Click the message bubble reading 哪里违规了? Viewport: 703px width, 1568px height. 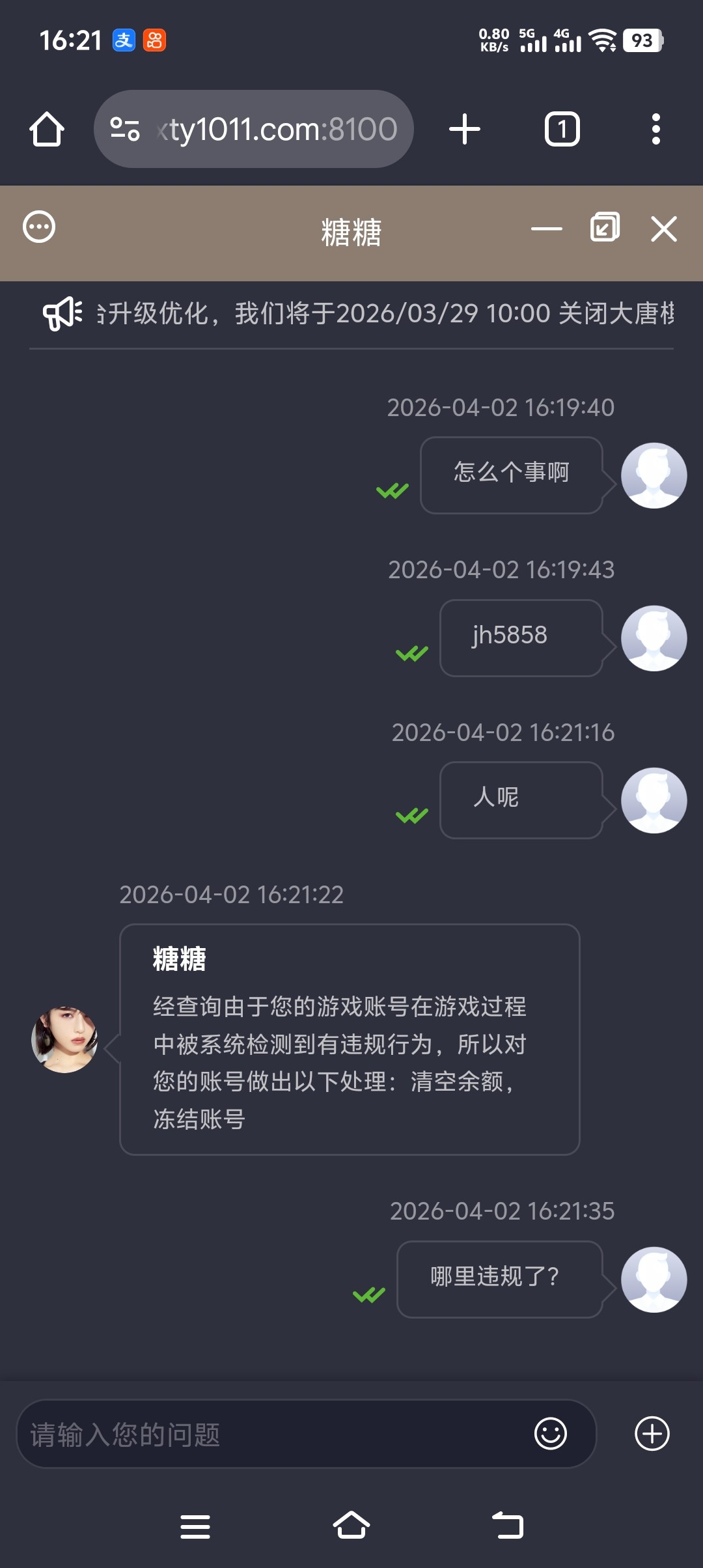coord(500,1278)
